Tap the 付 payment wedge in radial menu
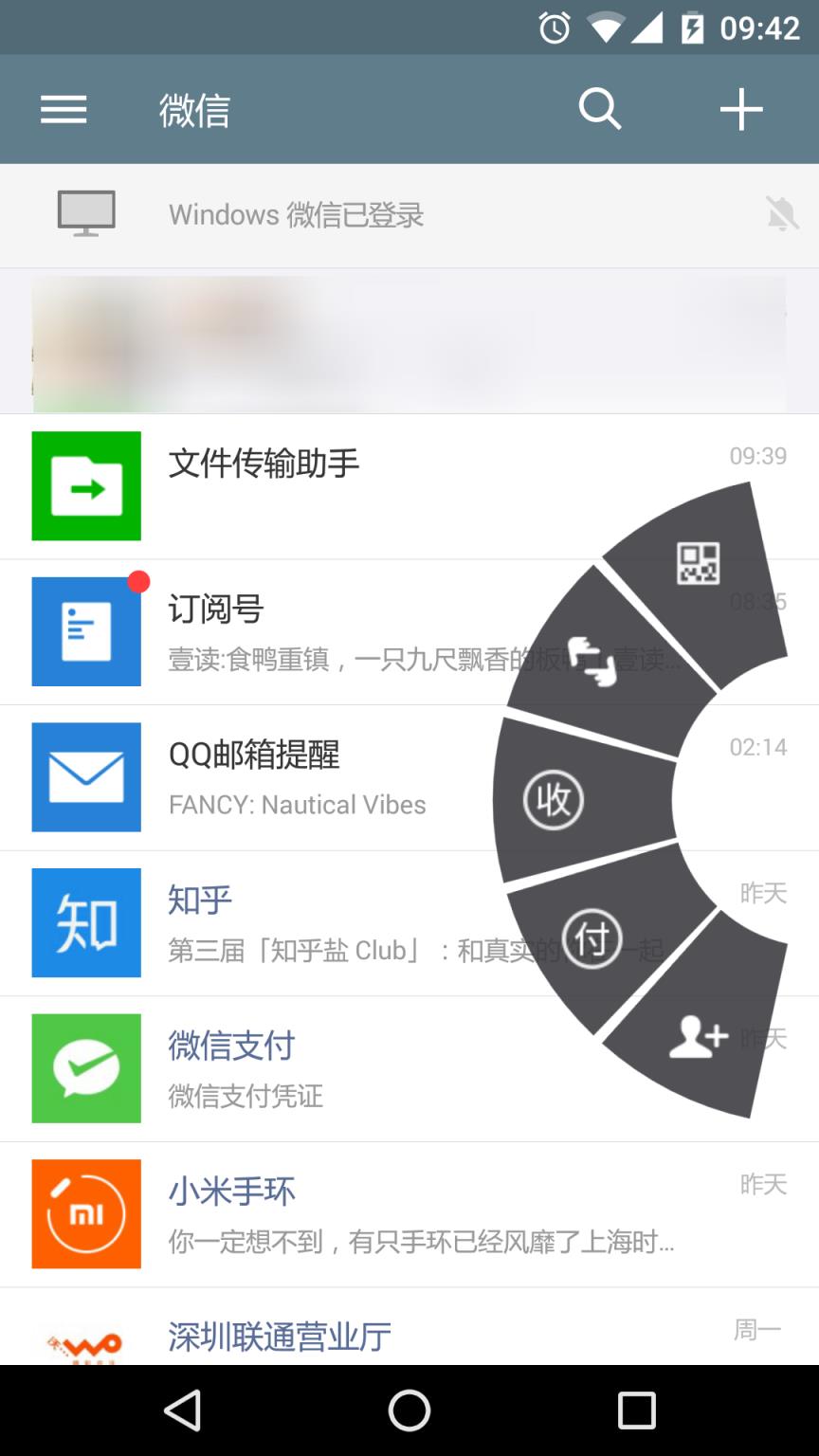 [593, 939]
